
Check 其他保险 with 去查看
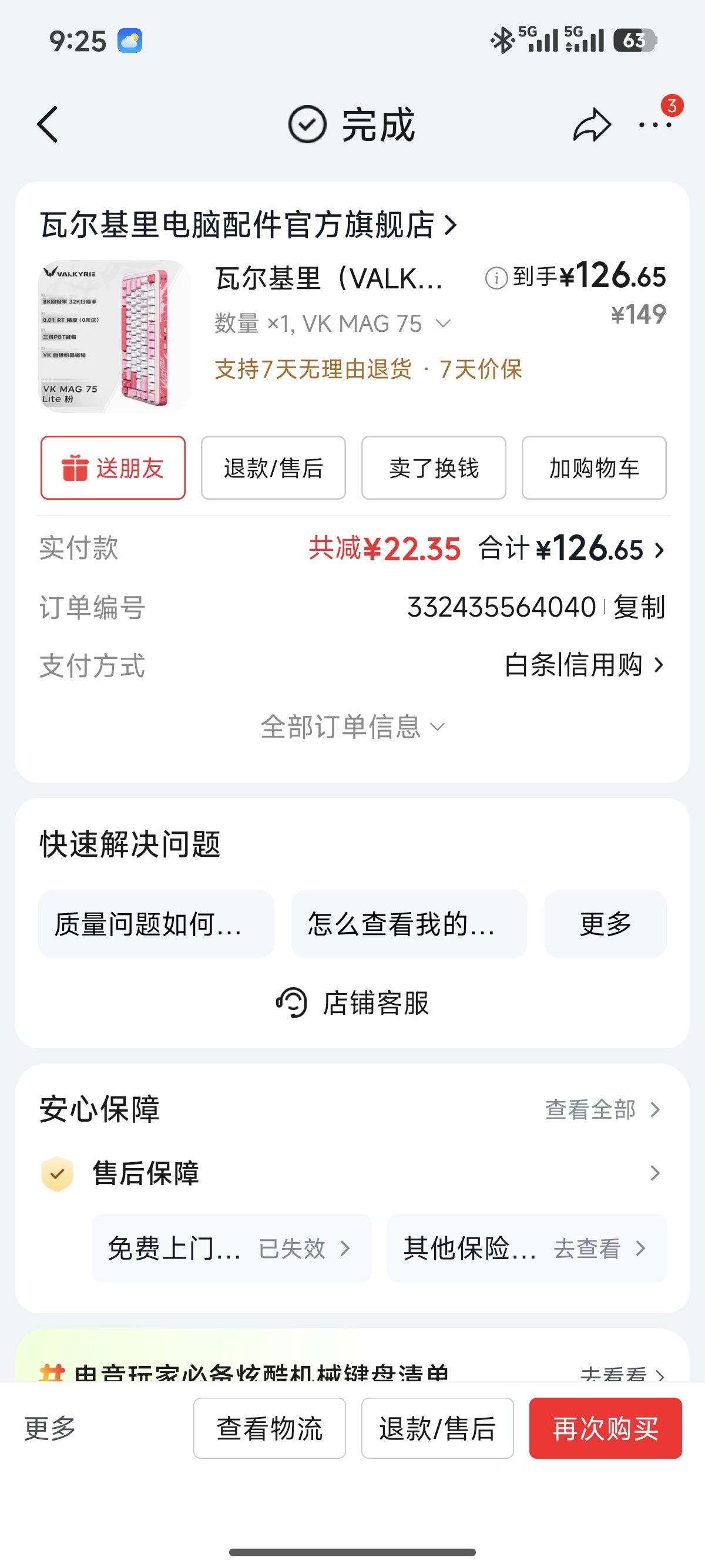point(526,1249)
